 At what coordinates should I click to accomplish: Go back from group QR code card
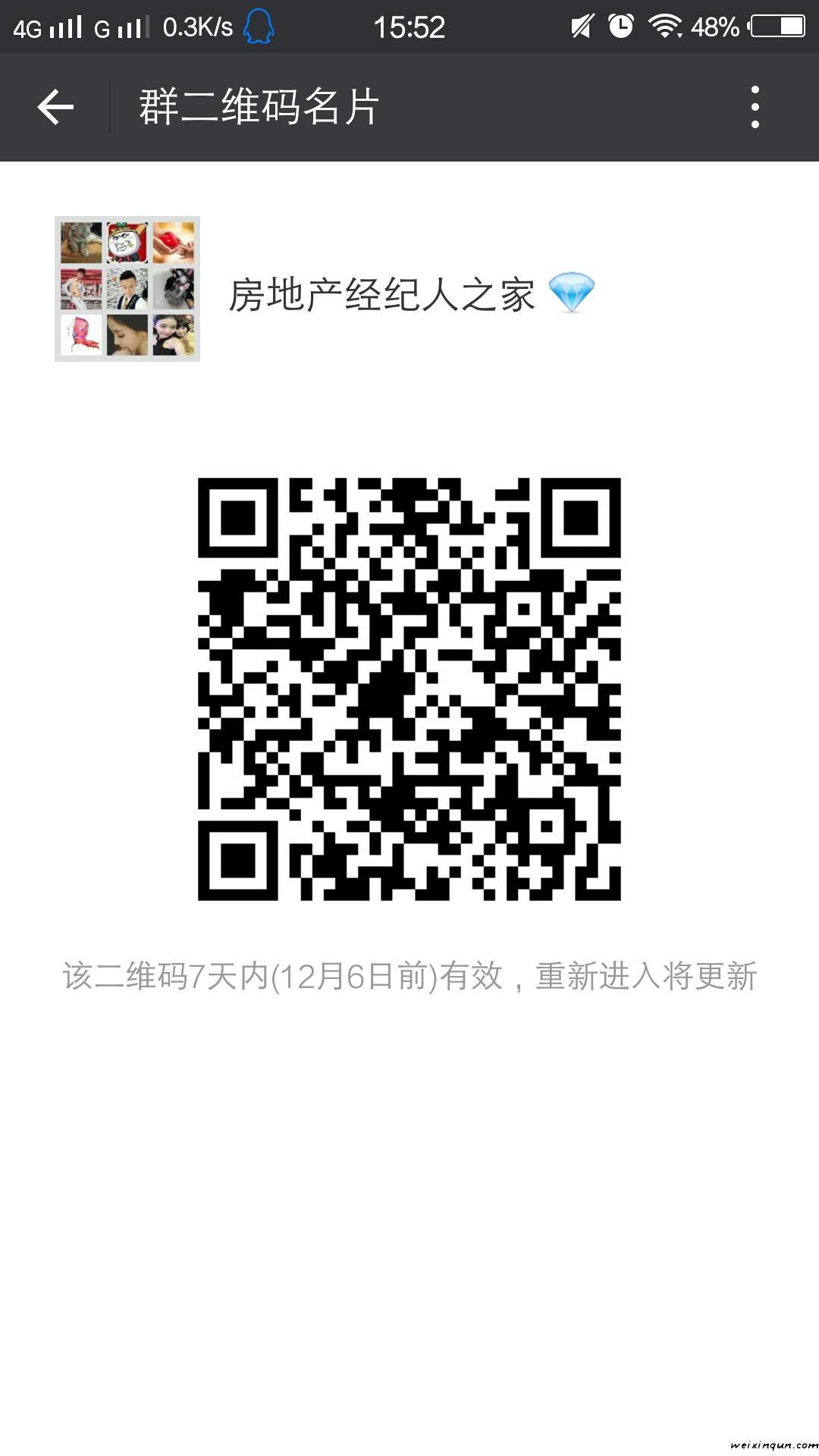tap(55, 107)
